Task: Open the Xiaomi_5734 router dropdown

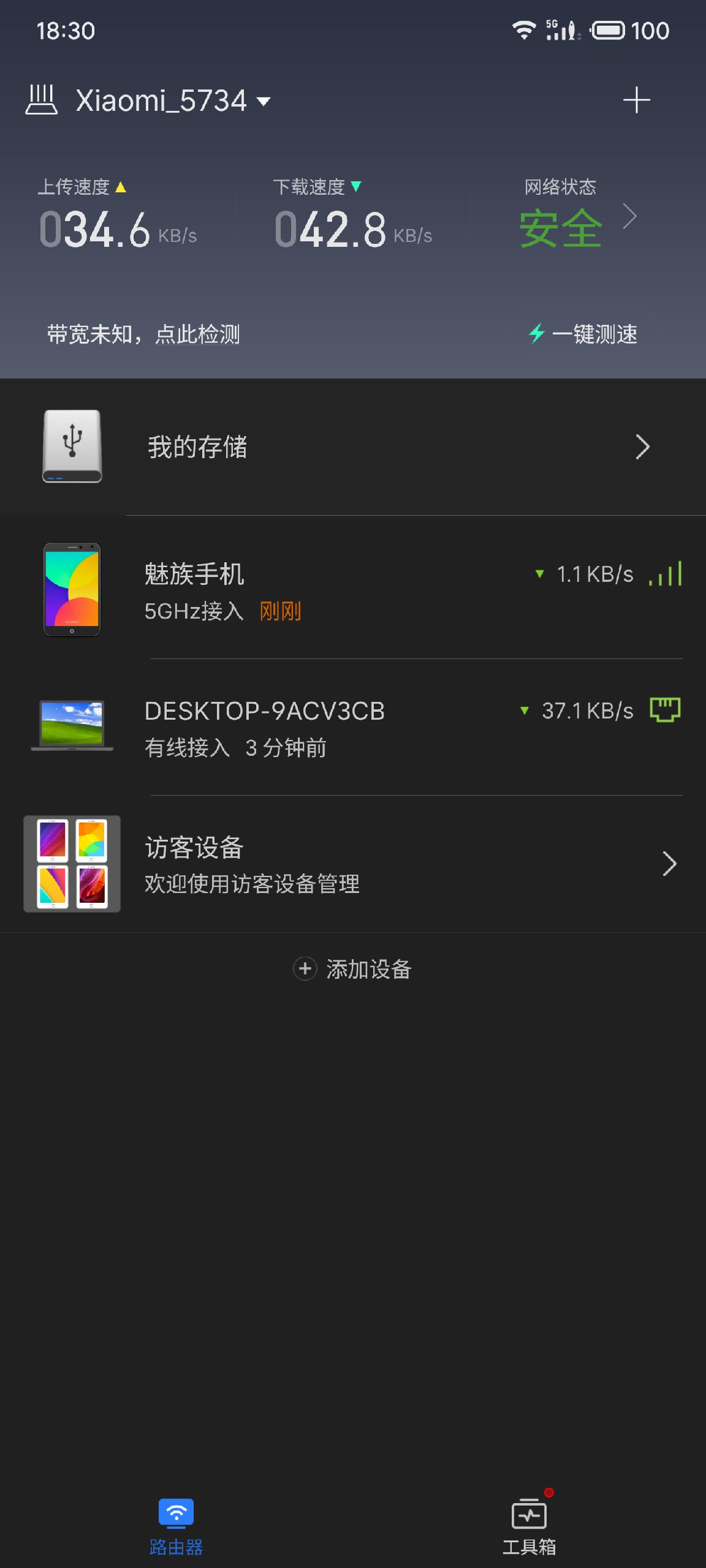Action: 172,100
